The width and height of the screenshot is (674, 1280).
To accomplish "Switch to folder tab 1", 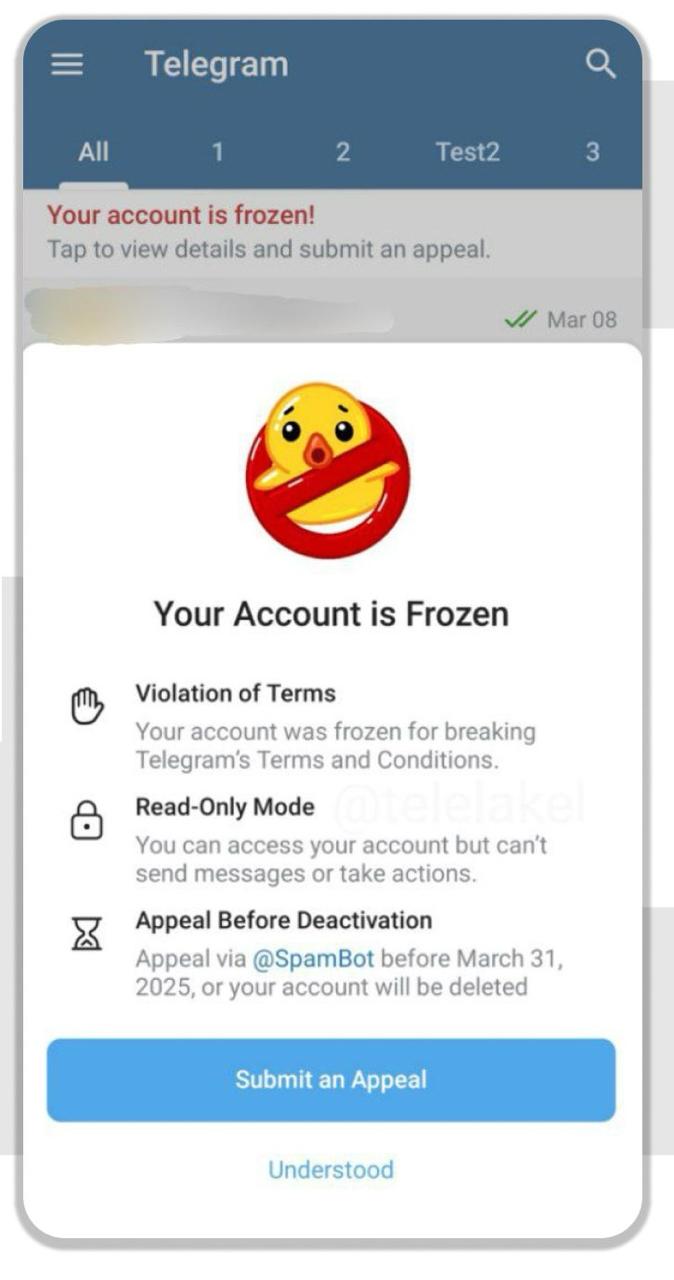I will pos(217,152).
